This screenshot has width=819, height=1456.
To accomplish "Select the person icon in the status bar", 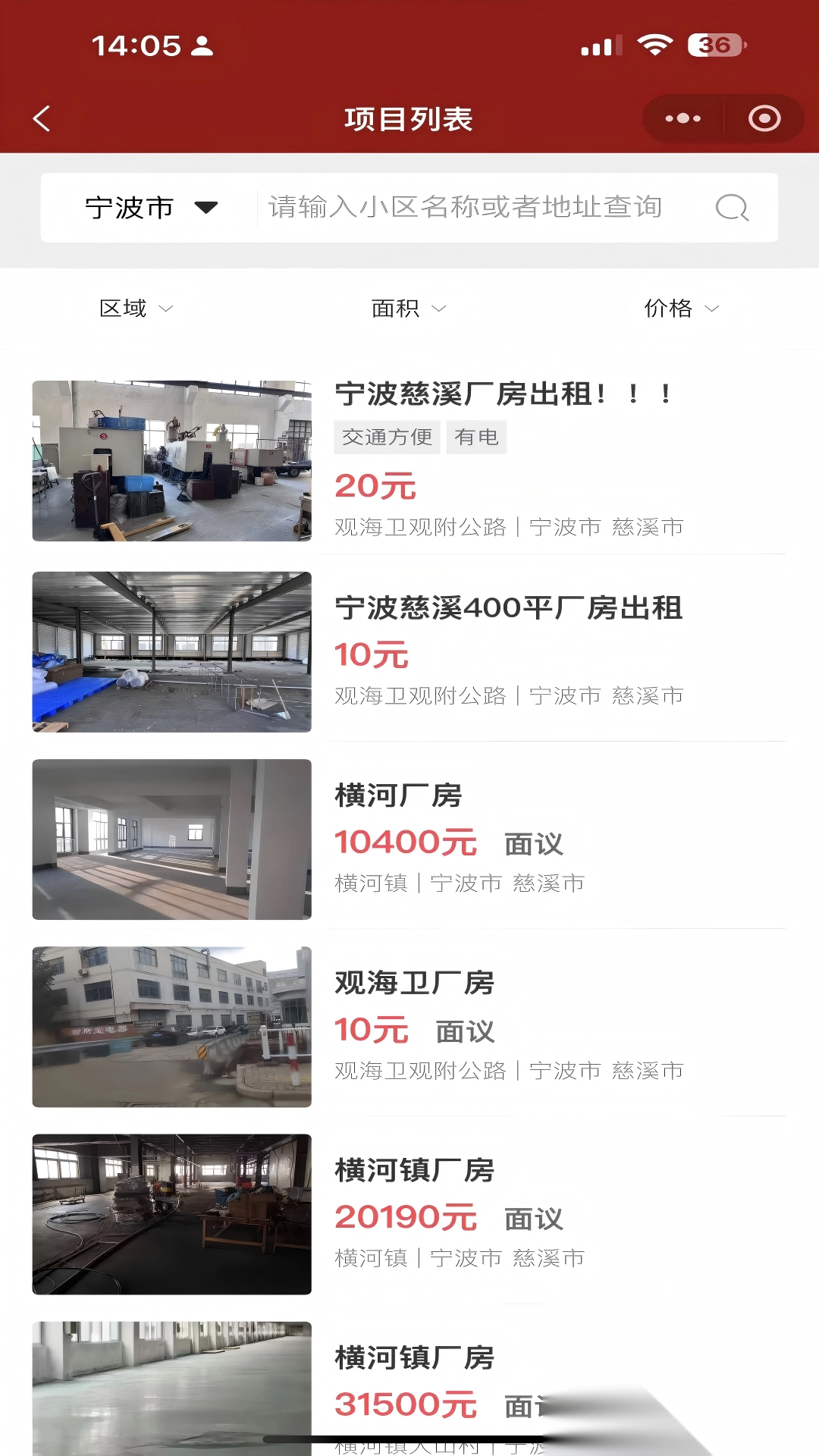I will point(201,47).
